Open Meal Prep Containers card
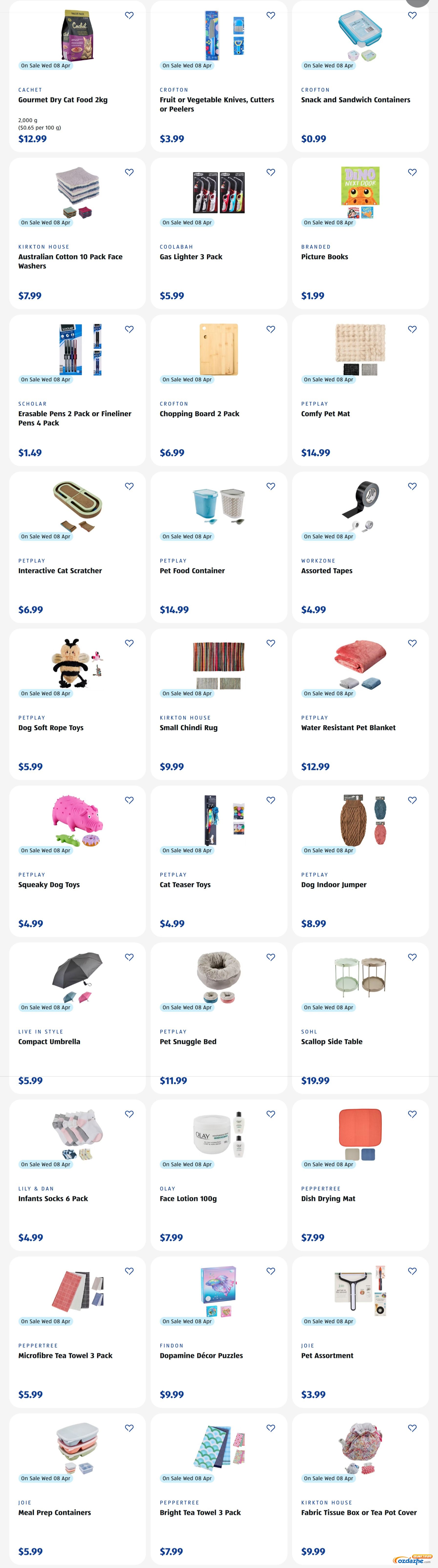The width and height of the screenshot is (438, 1568). [54, 1513]
